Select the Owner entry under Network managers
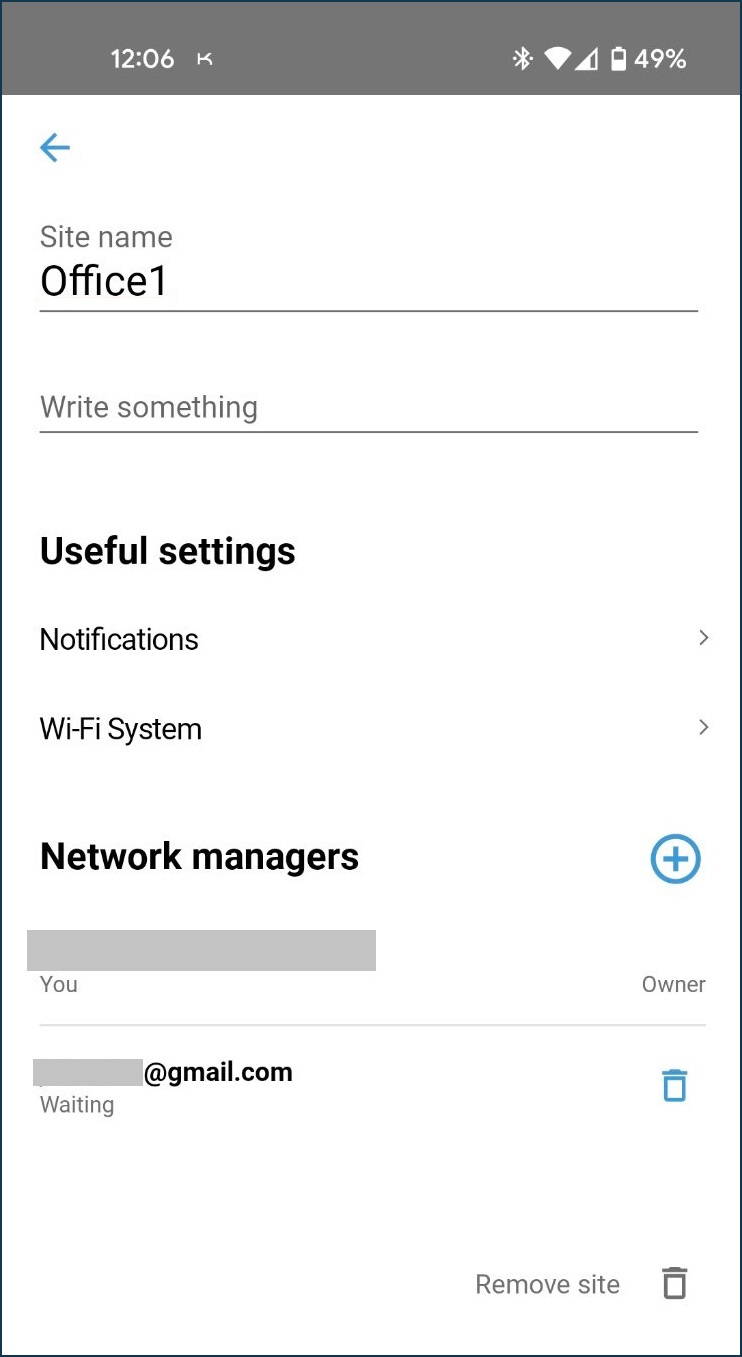The width and height of the screenshot is (742, 1357). point(300,960)
